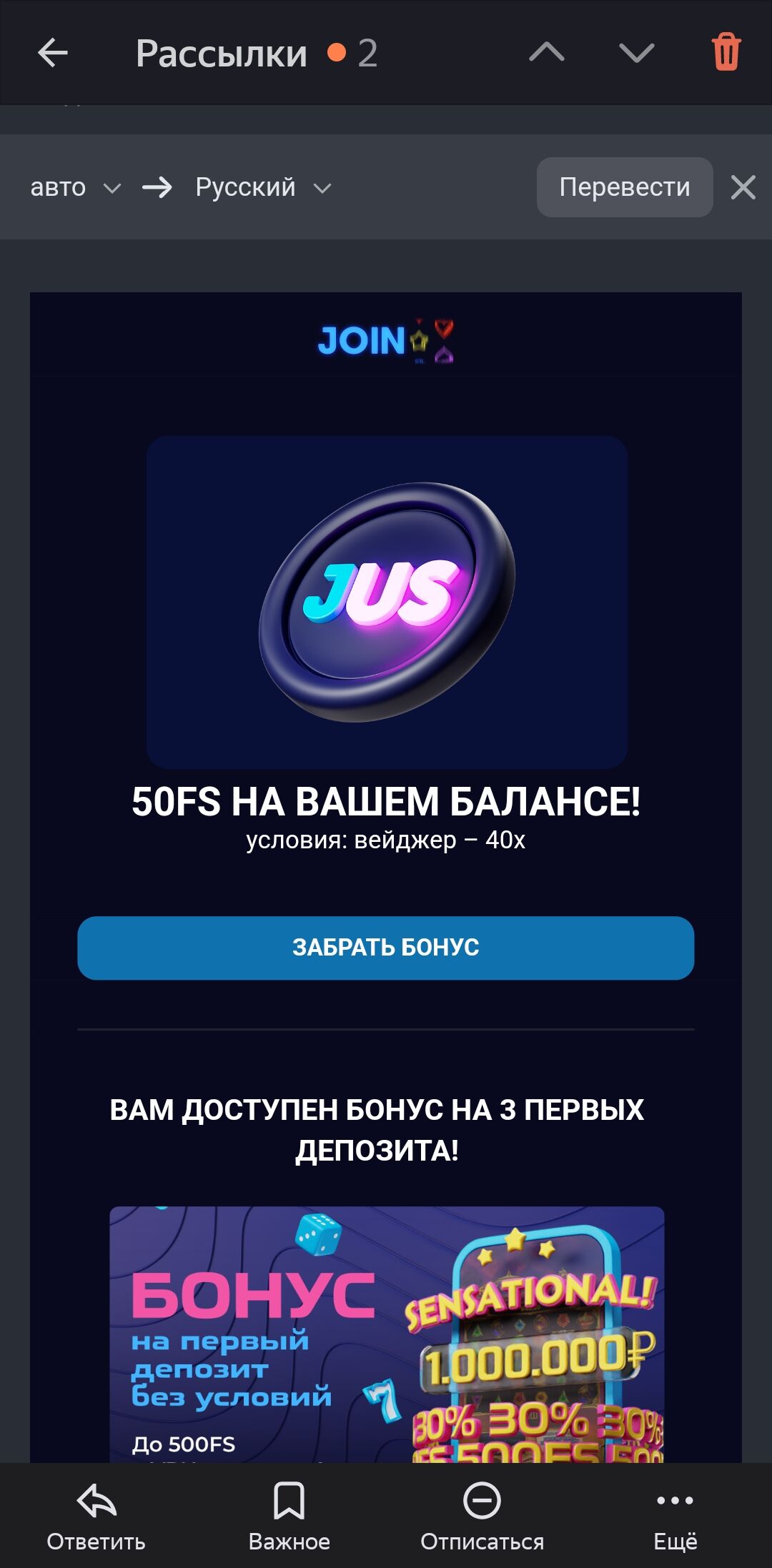Unsubscribe using Отписаться

pos(482,1515)
